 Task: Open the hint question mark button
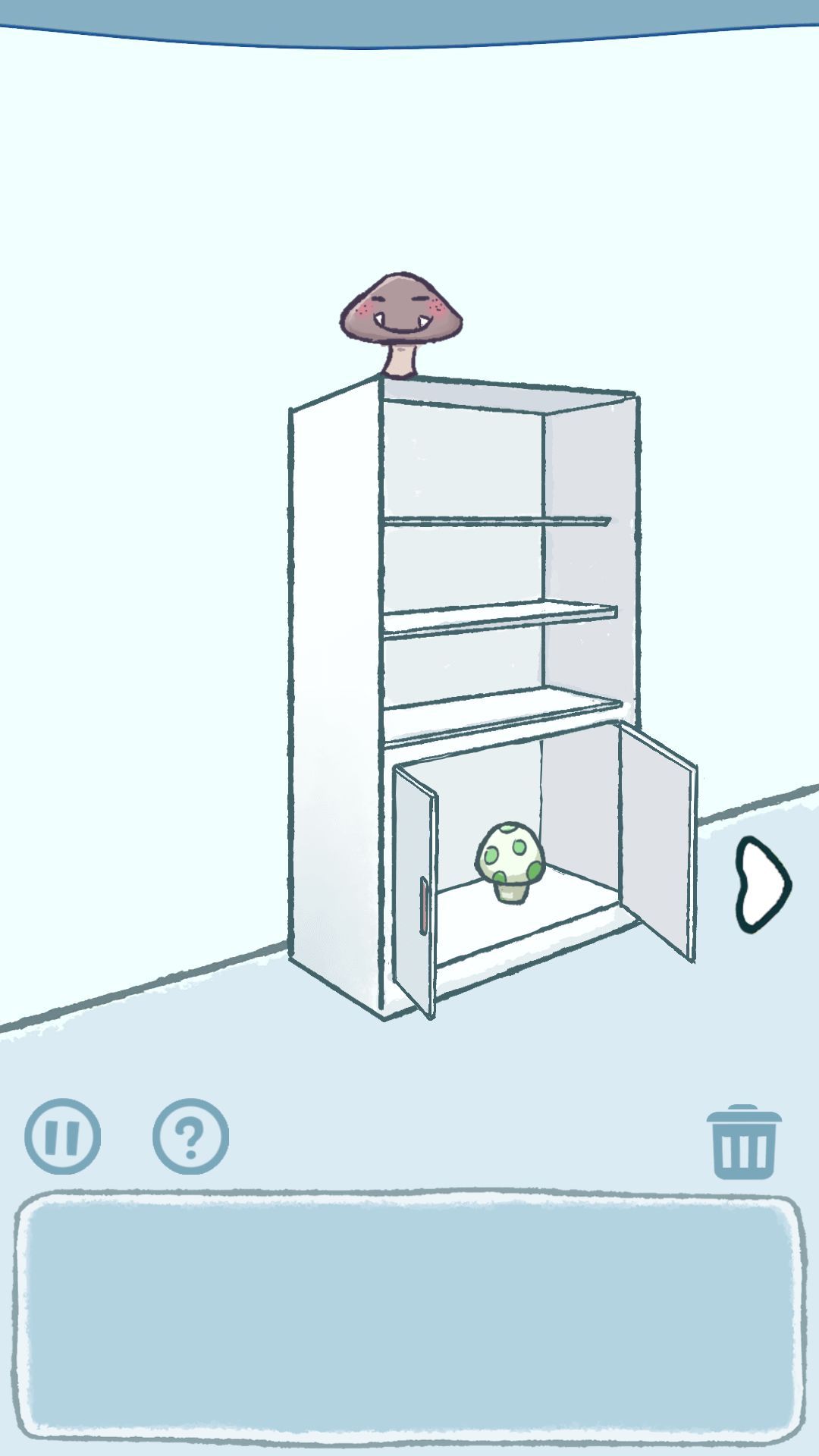(x=190, y=1136)
